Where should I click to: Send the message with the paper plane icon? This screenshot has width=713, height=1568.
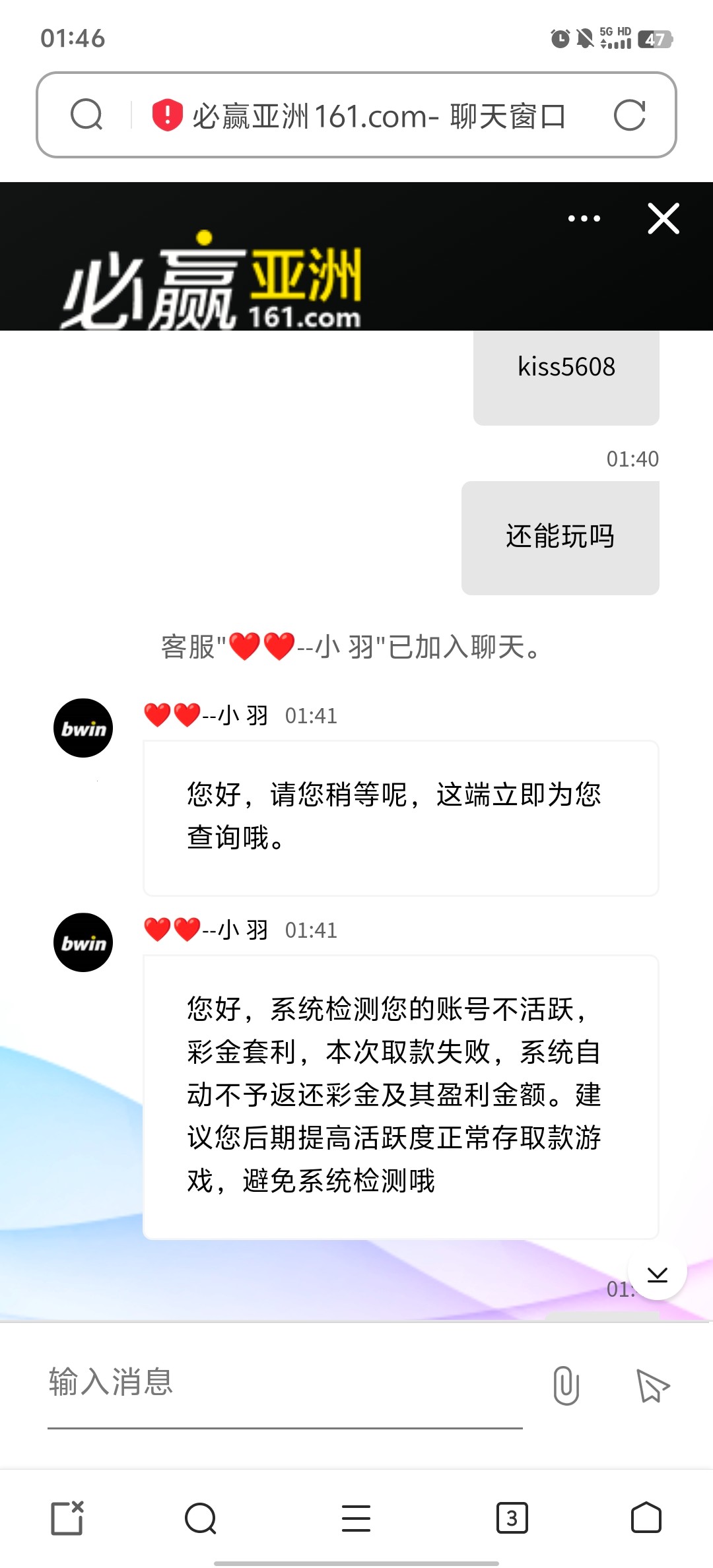[x=652, y=1385]
